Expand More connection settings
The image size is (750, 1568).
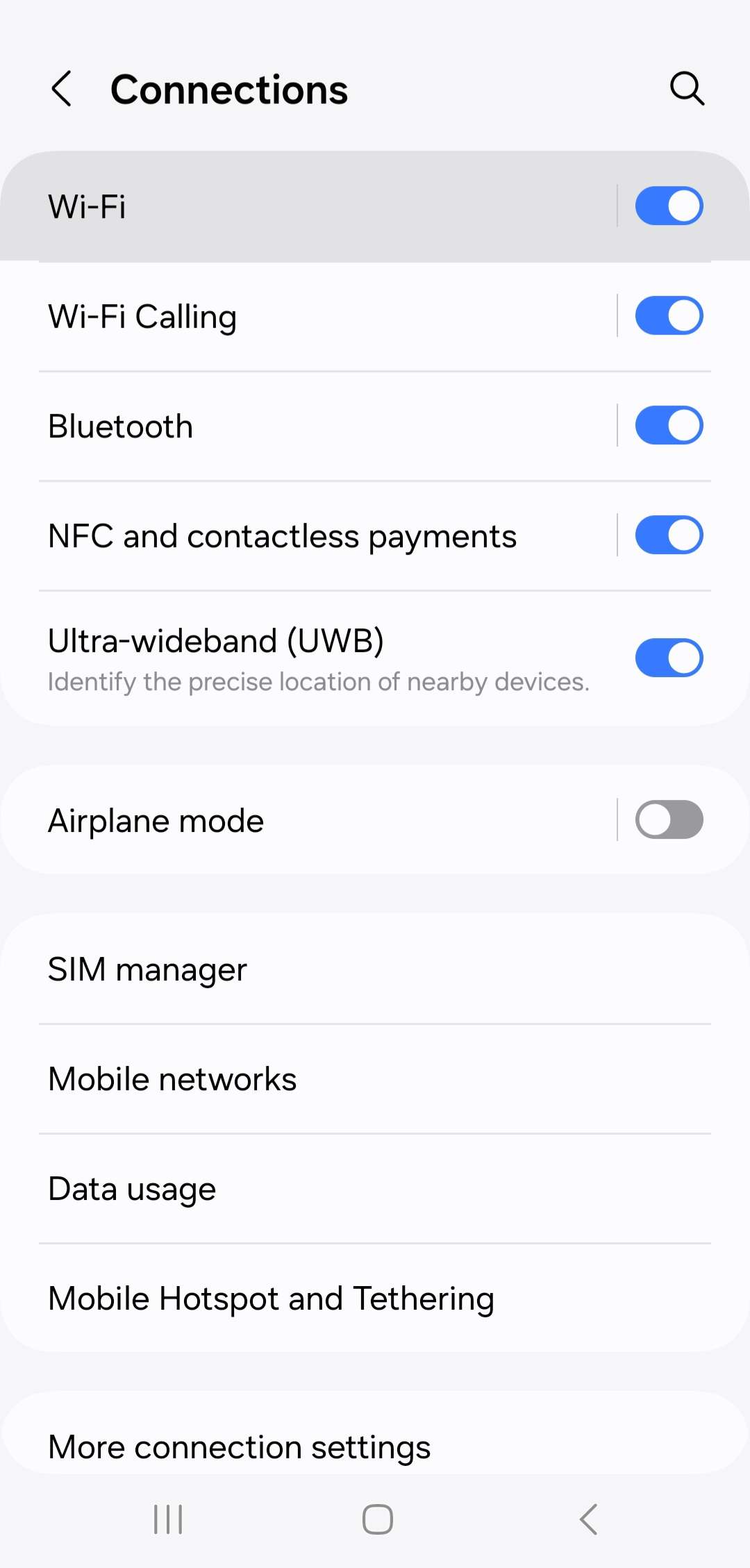pos(278,1446)
